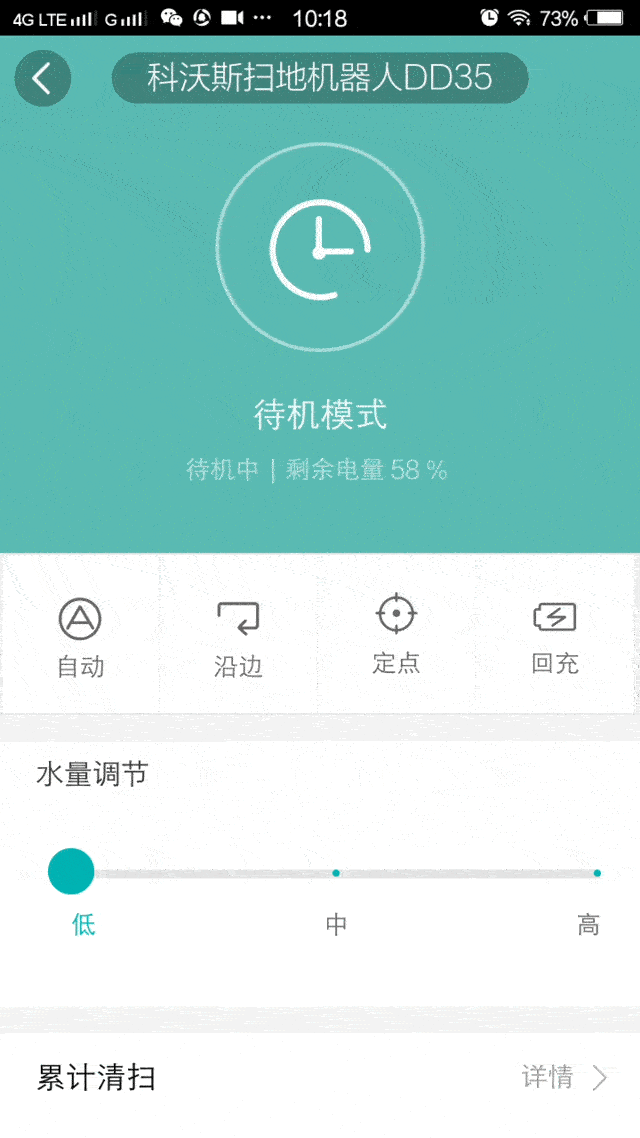Set water level to 高

(596, 874)
